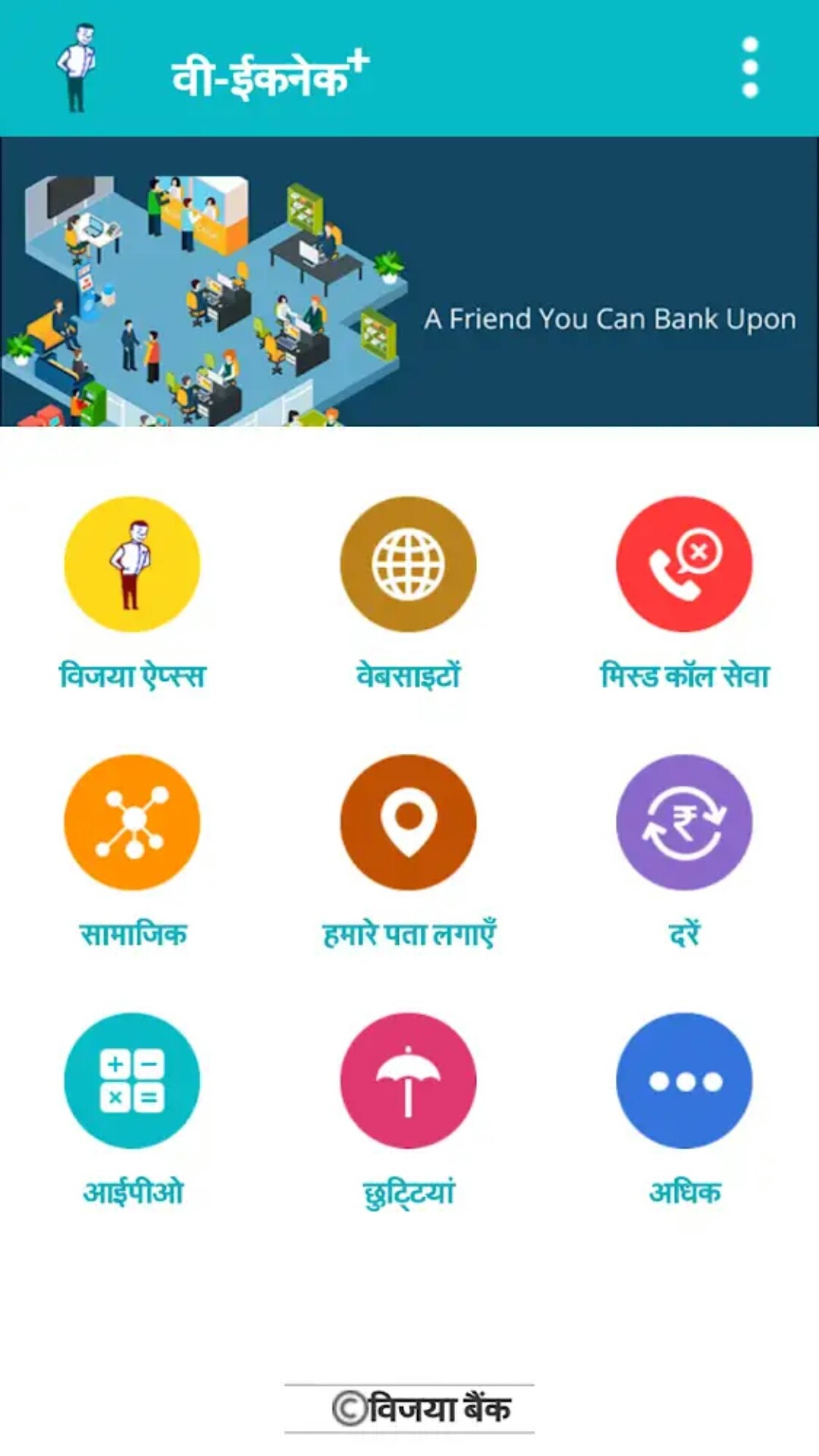The height and width of the screenshot is (1456, 819).
Task: Tap हमारे पता लगाएँ locator
Action: click(x=408, y=823)
